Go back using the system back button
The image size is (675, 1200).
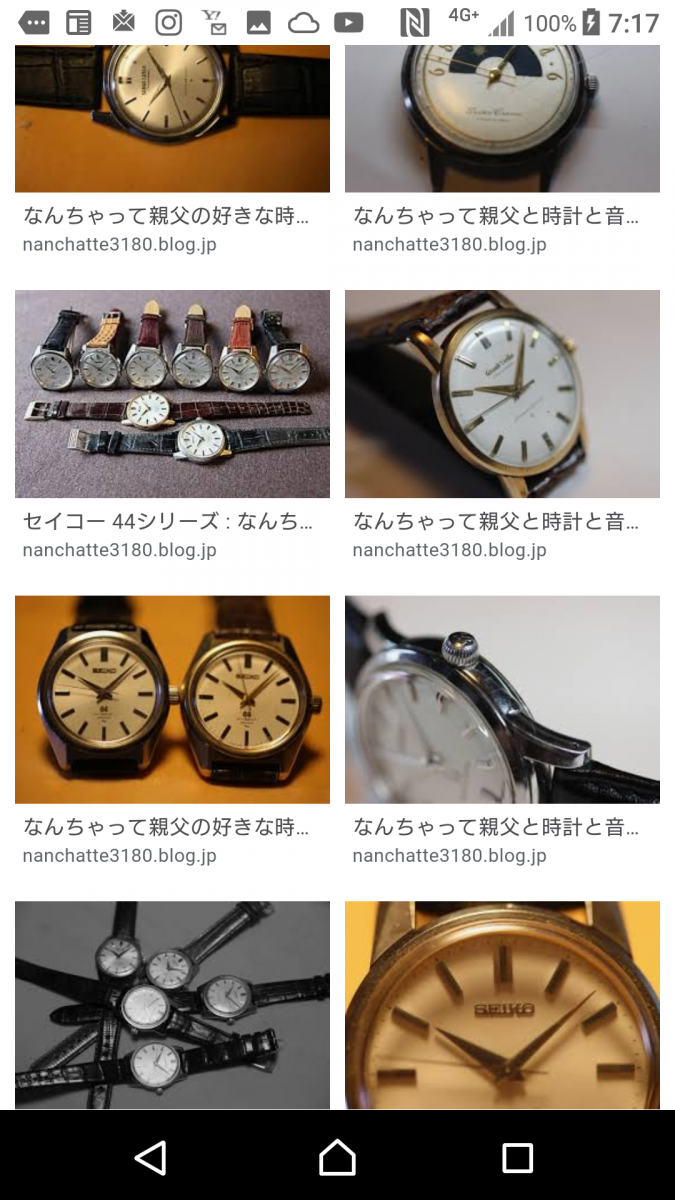coord(151,1157)
